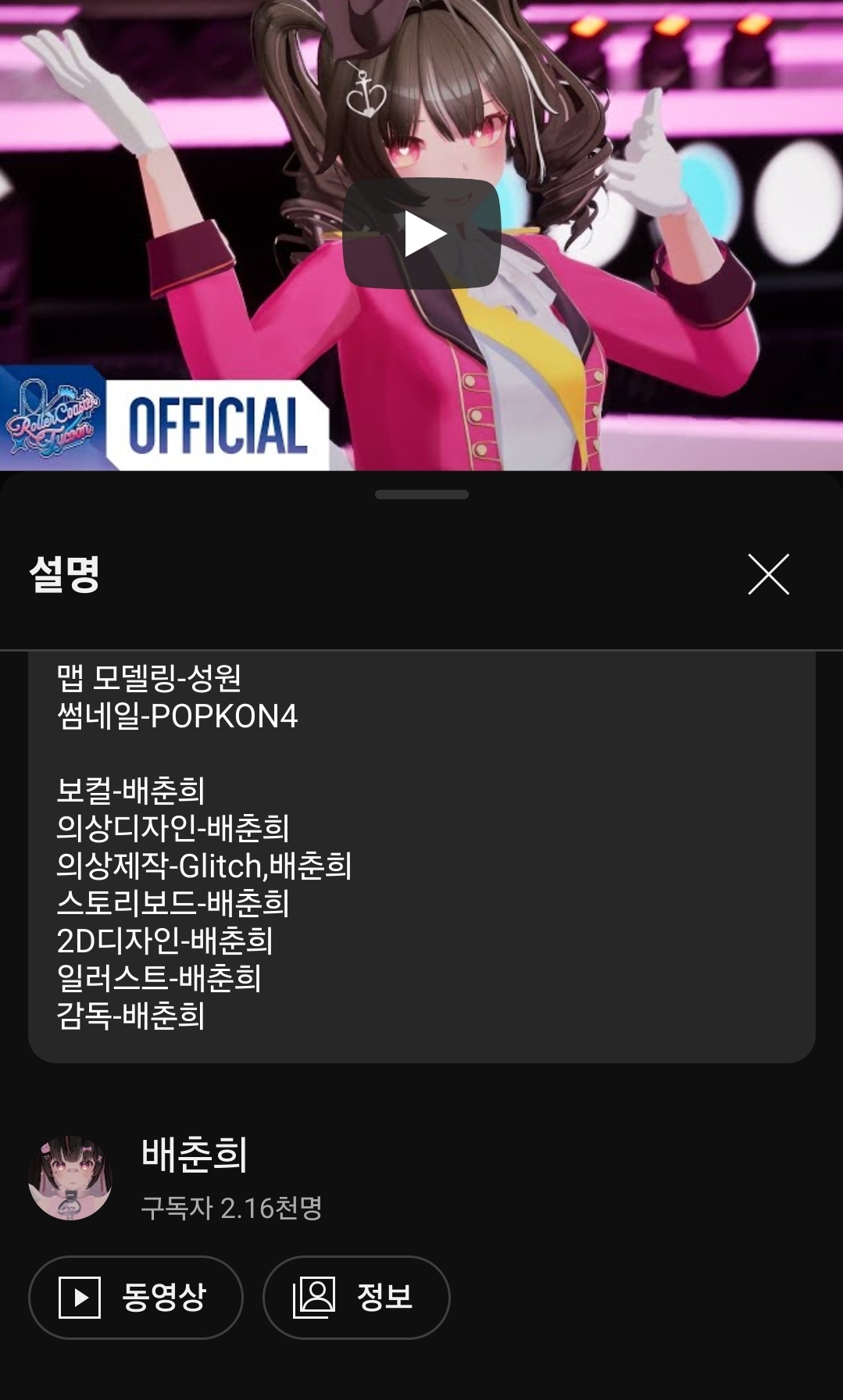Viewport: 843px width, 1400px height.
Task: Open the 정보 channel info button
Action: 356,1297
